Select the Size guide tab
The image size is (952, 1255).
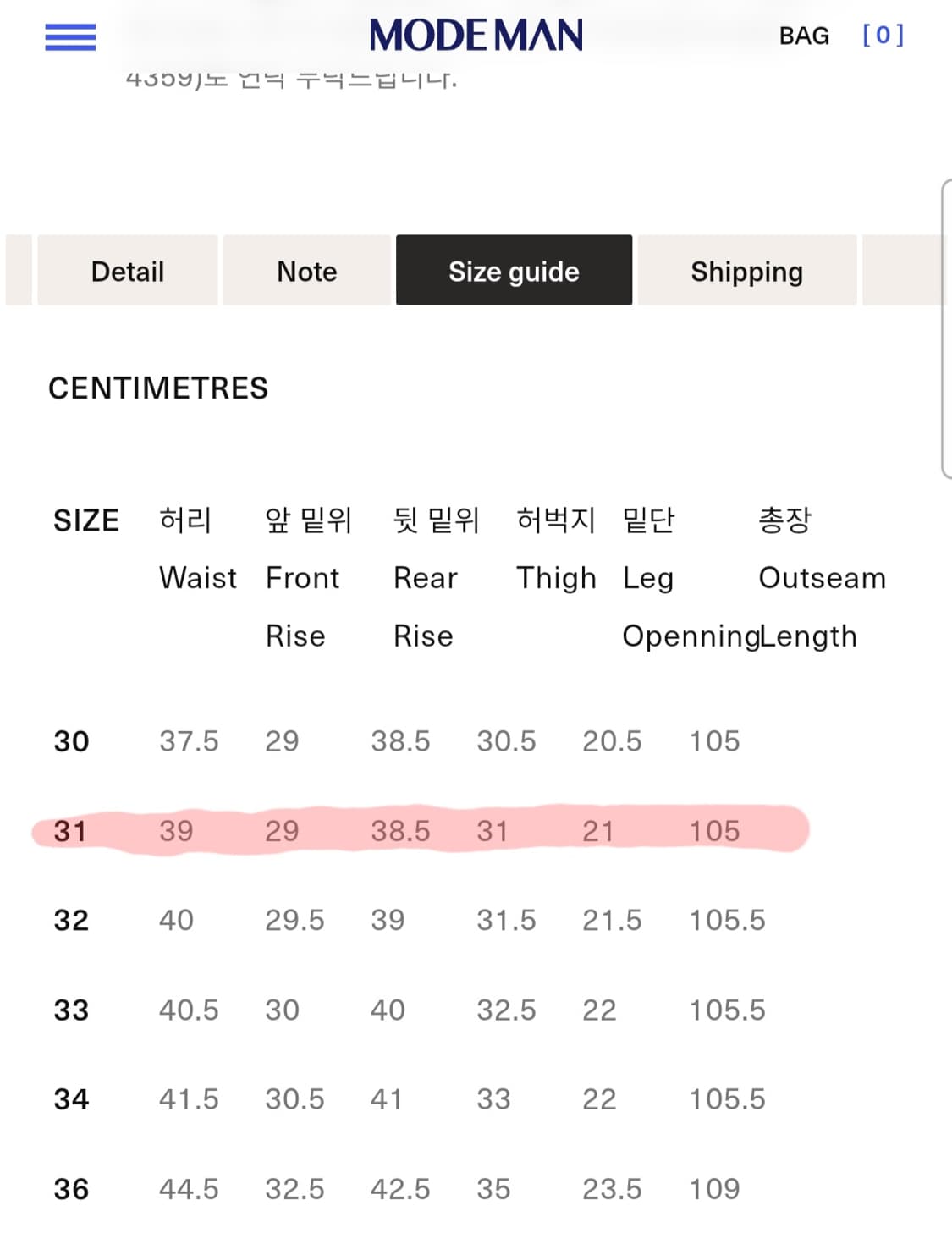coord(514,271)
